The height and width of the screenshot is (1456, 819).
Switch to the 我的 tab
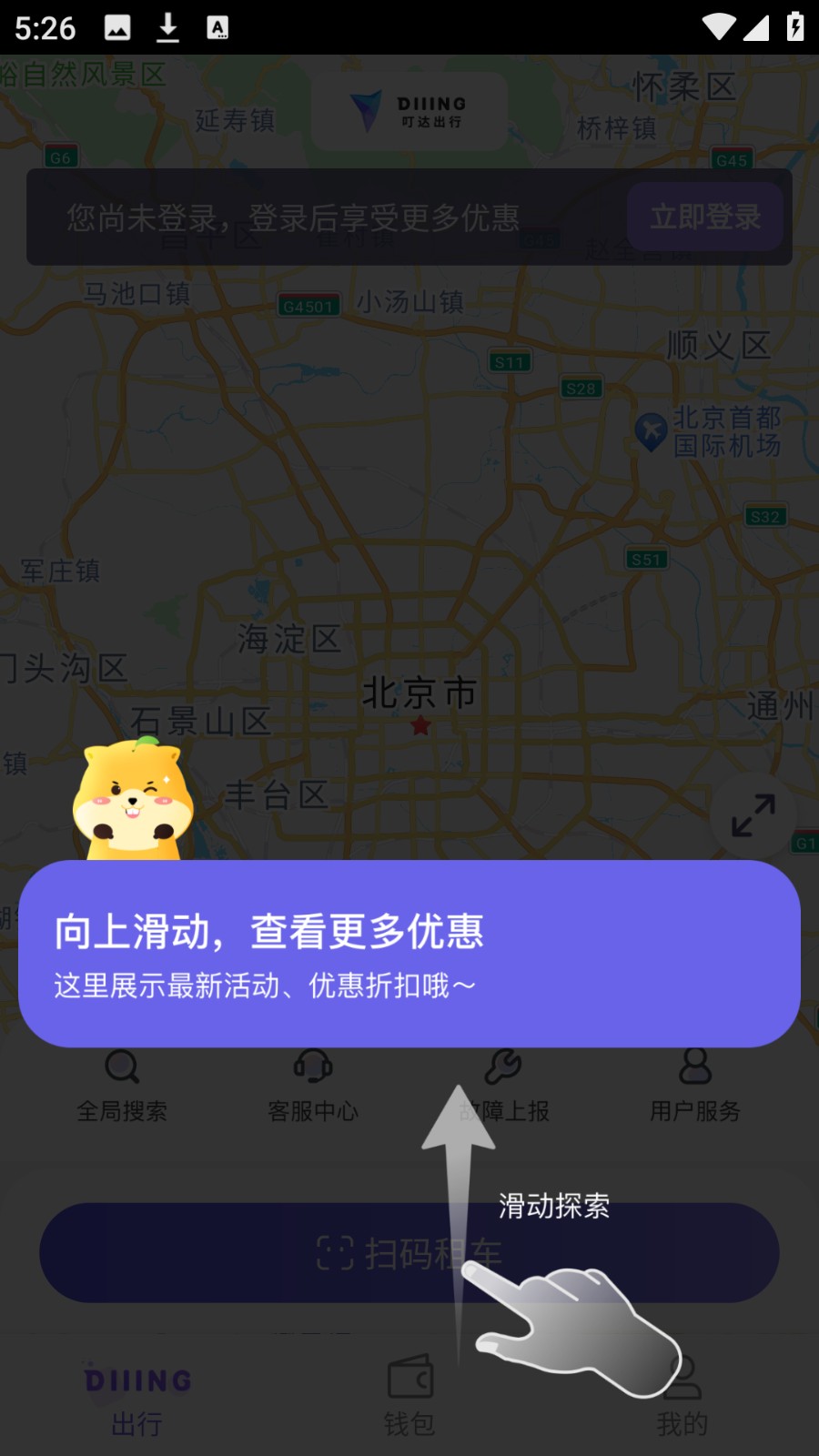click(681, 1424)
